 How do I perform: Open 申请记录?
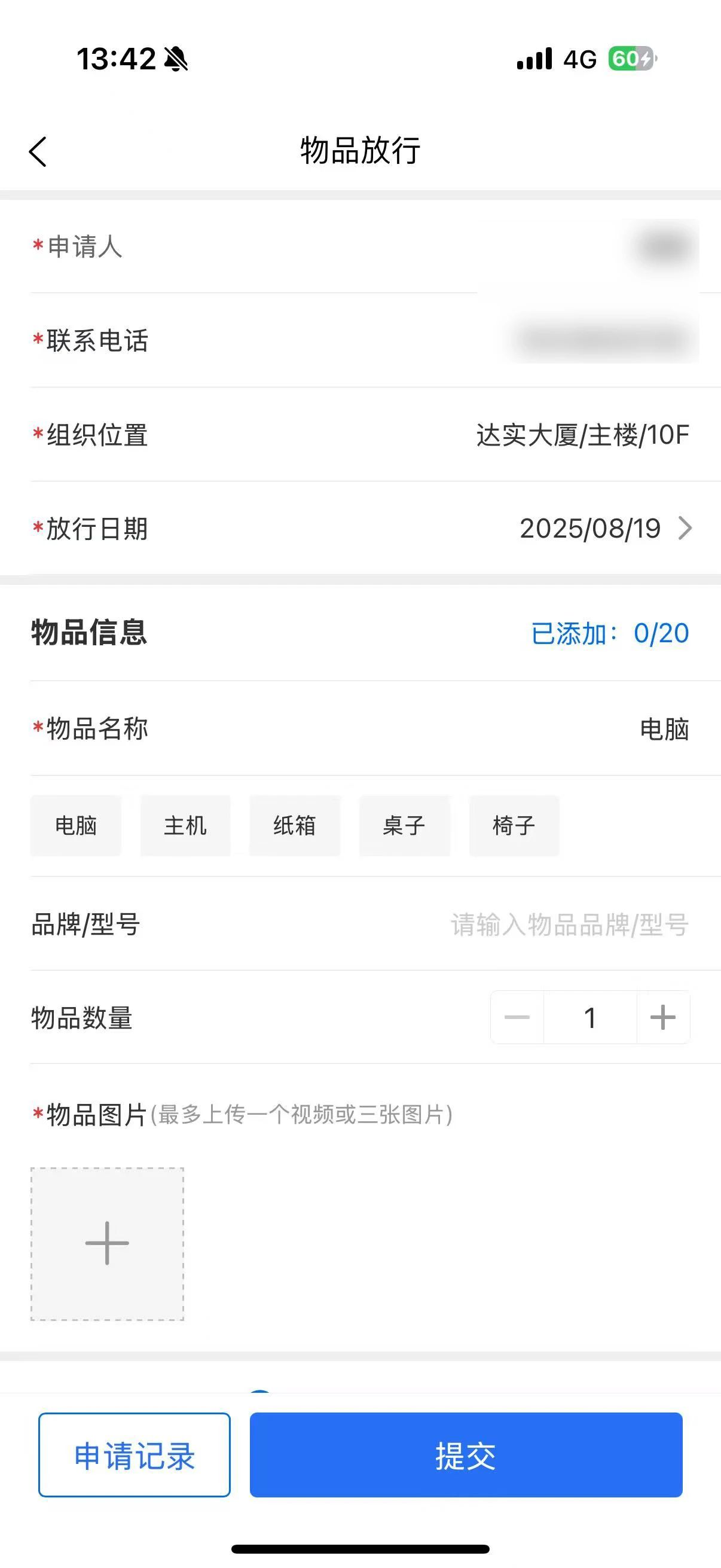(x=135, y=1455)
